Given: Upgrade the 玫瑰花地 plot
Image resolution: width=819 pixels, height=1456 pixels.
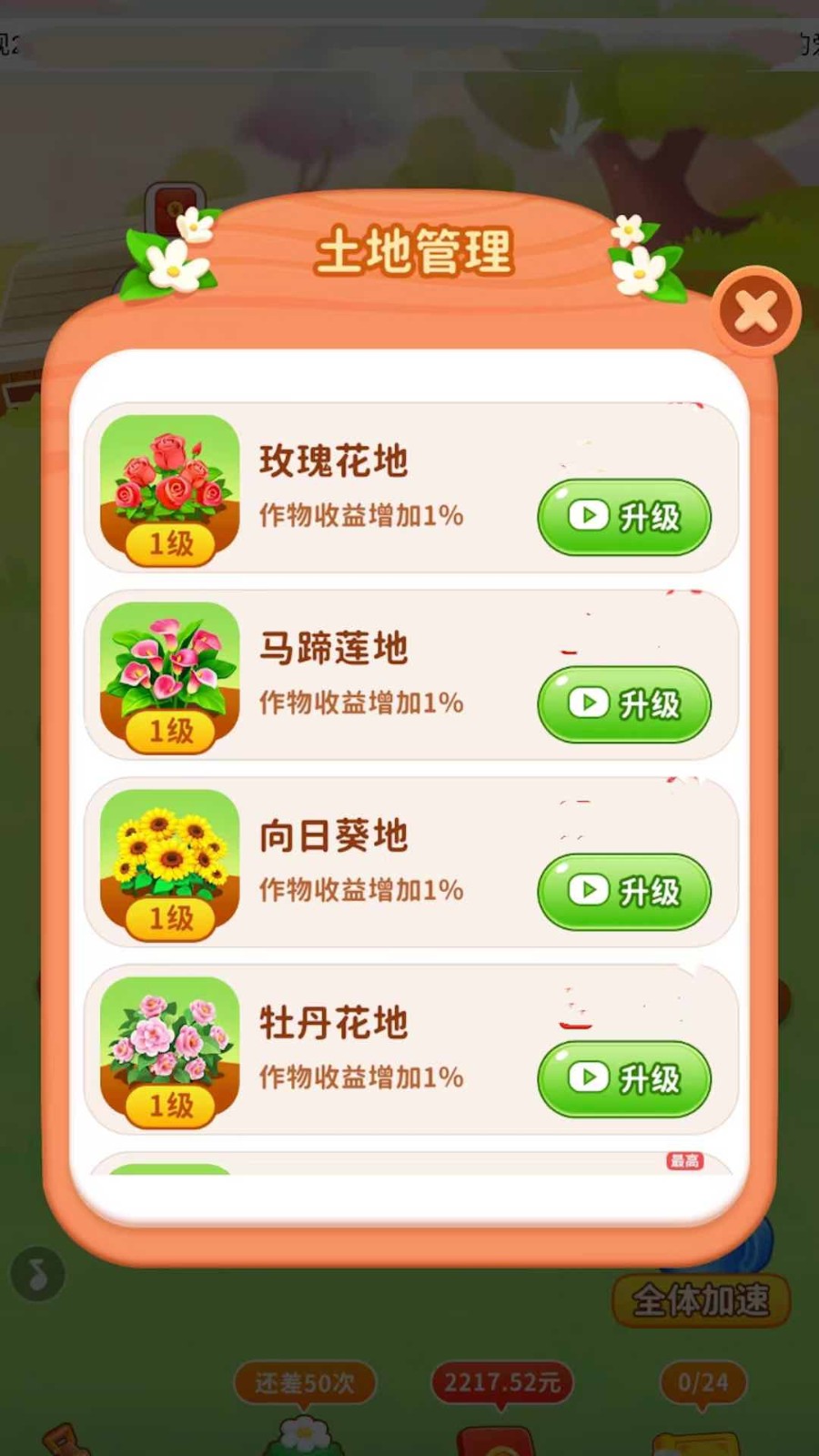Looking at the screenshot, I should (x=624, y=517).
